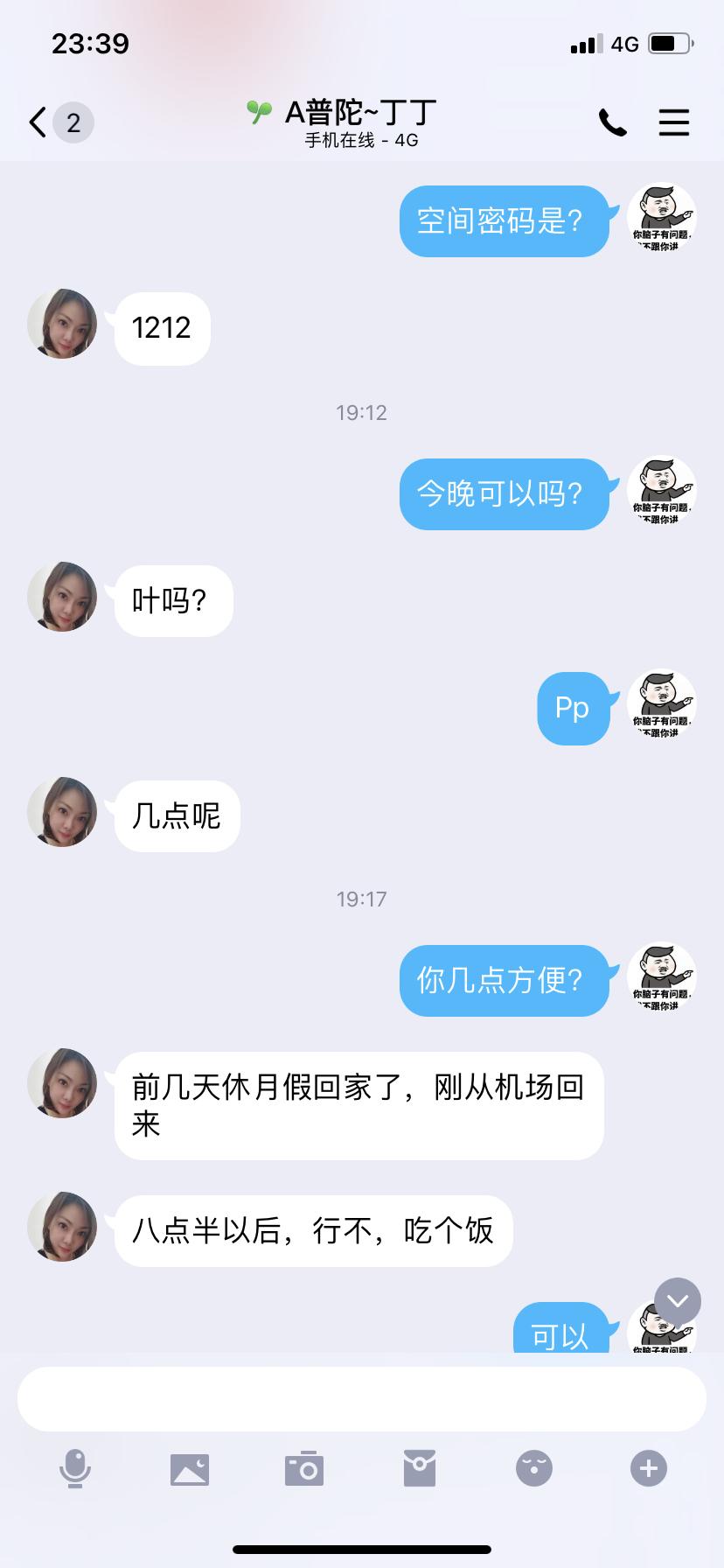Tap the chevron to jump to latest messages
Image resolution: width=724 pixels, height=1568 pixels.
point(676,1301)
